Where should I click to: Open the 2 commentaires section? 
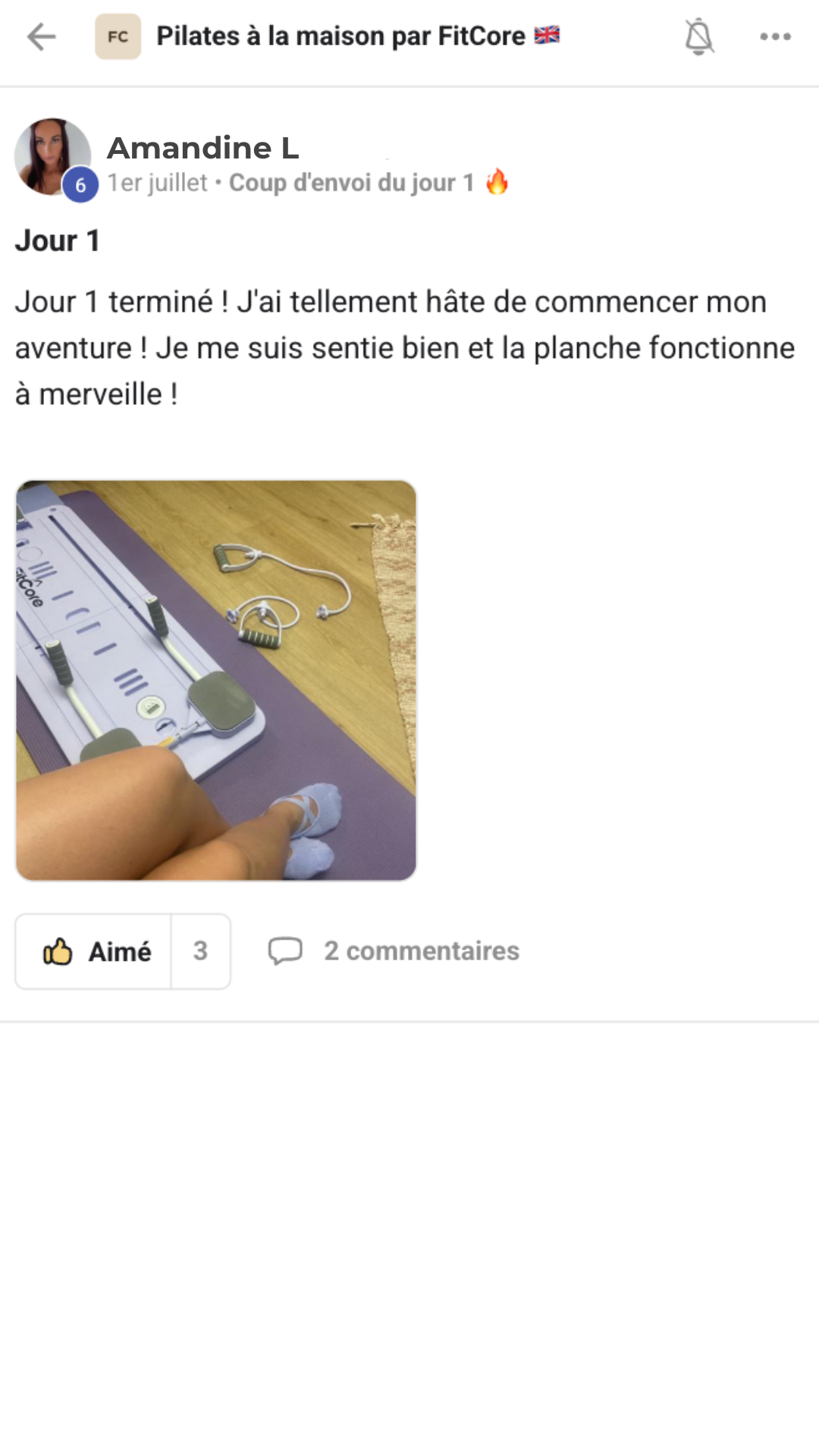click(x=394, y=951)
